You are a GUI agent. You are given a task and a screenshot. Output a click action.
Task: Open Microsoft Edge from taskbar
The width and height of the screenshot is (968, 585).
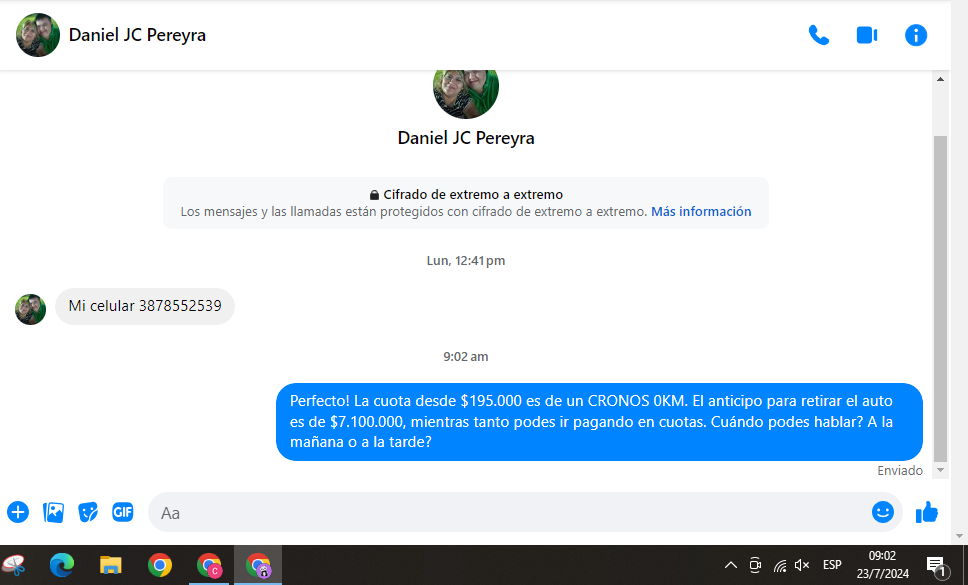62,565
